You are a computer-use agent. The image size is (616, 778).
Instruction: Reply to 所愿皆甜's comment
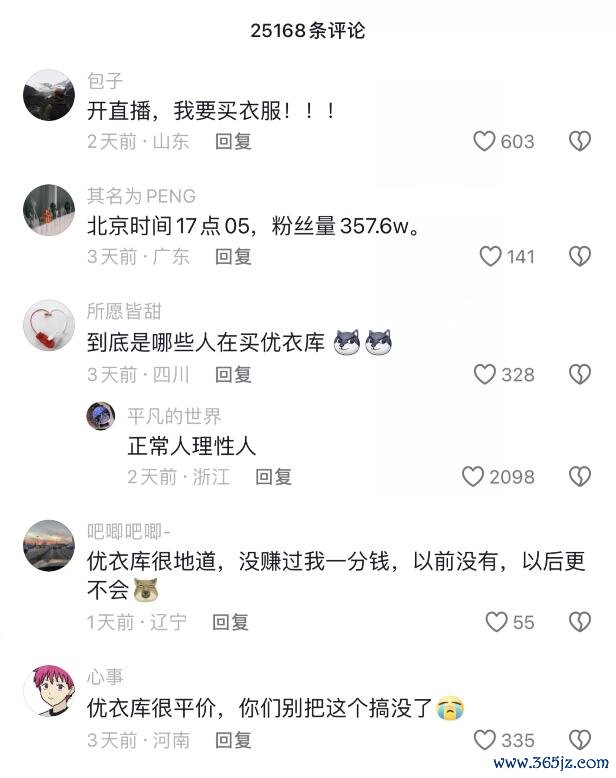[x=234, y=375]
